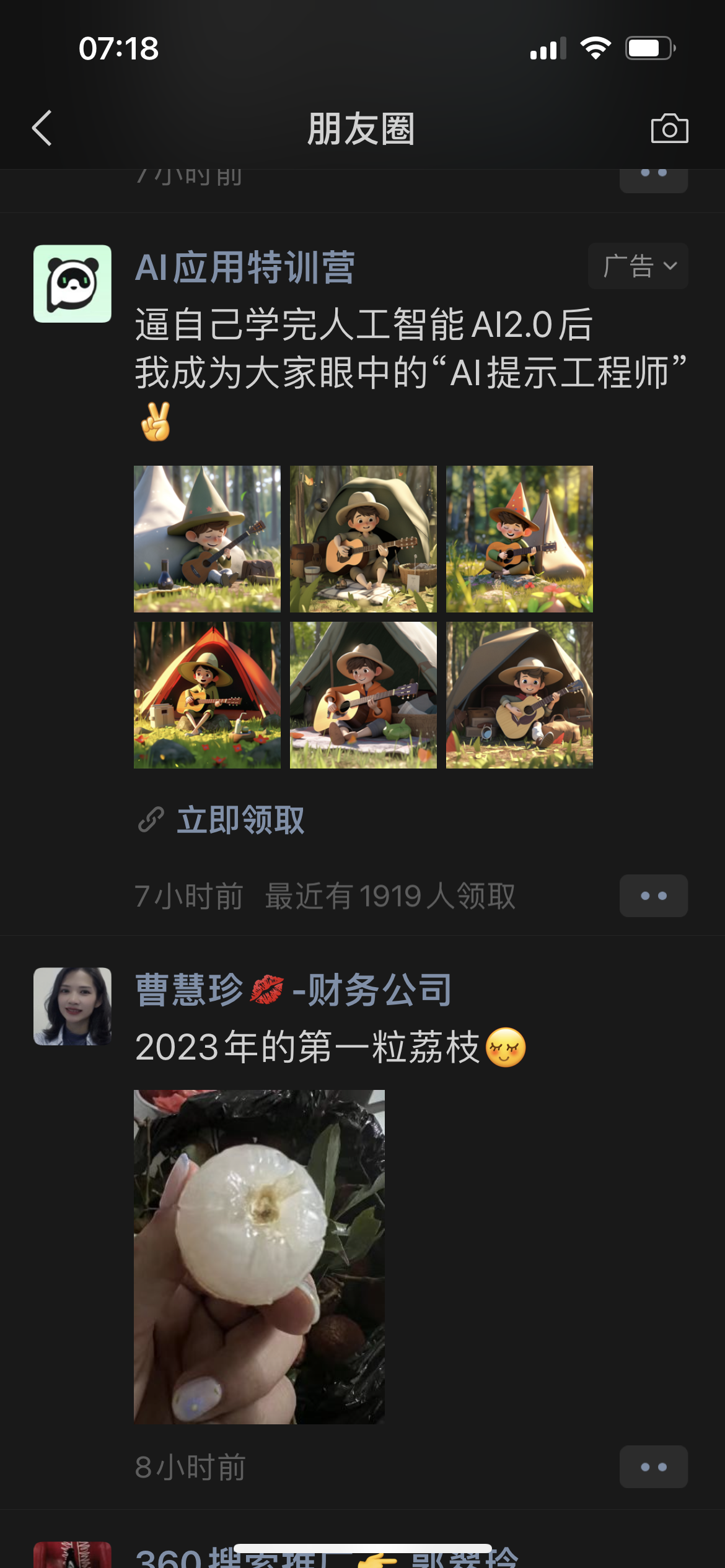Tap the AI应用特训营 account name
The height and width of the screenshot is (1568, 725).
[245, 267]
